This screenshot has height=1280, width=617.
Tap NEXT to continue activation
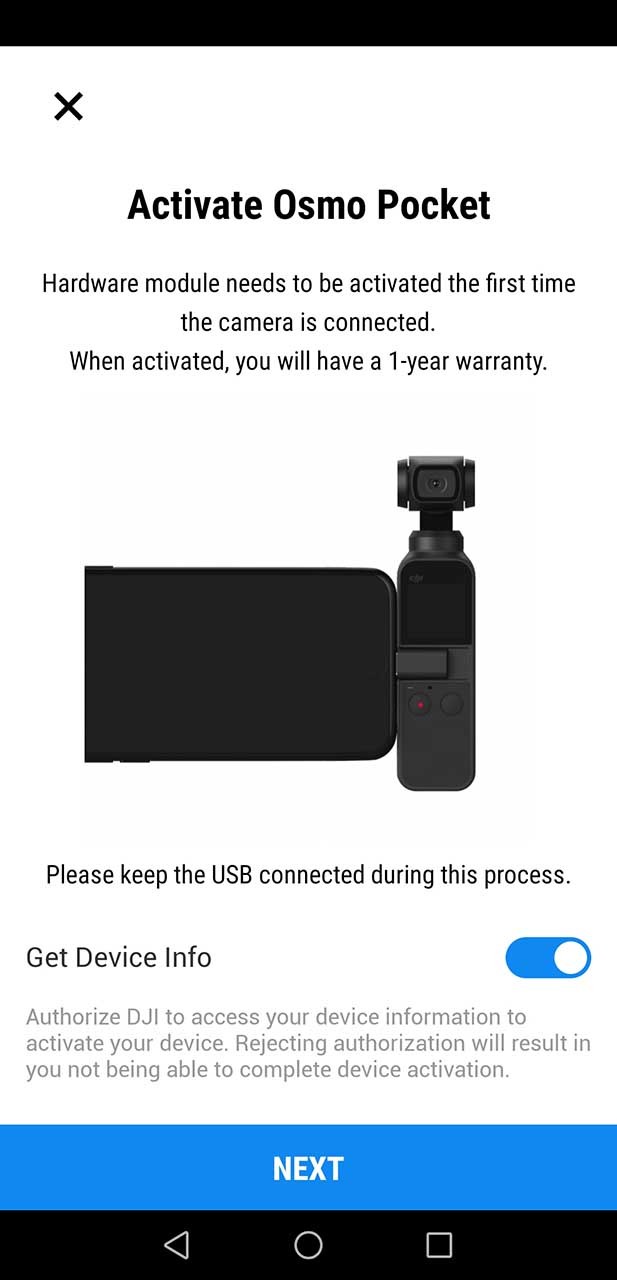308,1168
